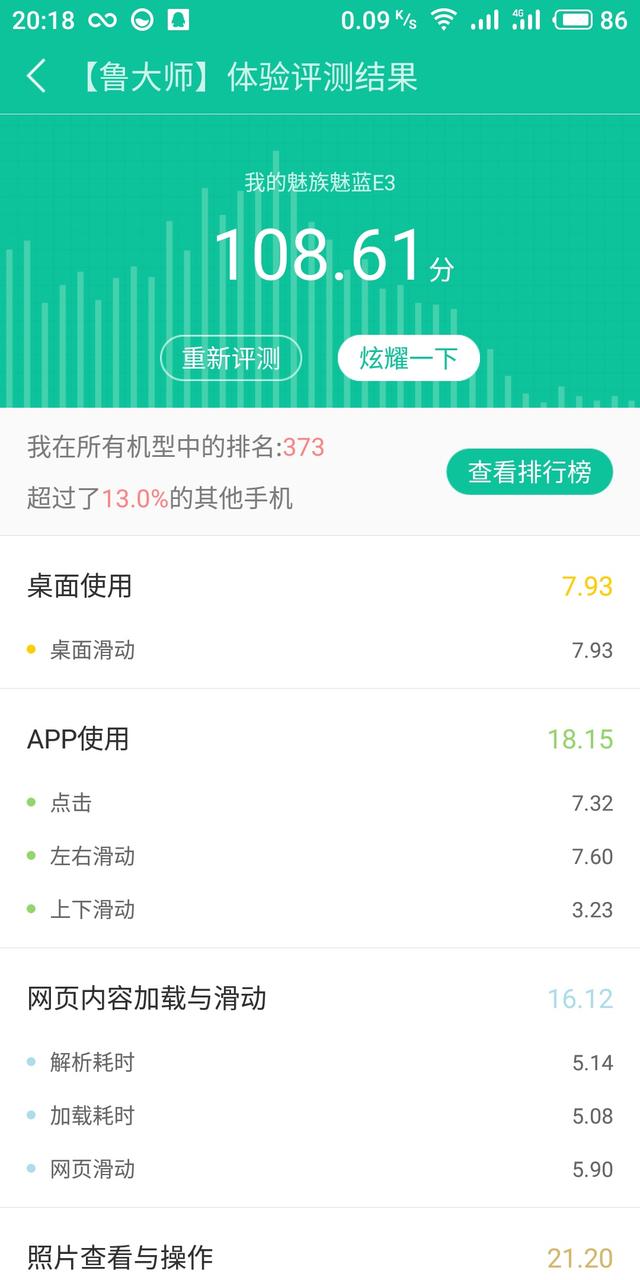Tap 重新评测 to rerun the benchmark
This screenshot has height=1280, width=640.
[x=231, y=358]
